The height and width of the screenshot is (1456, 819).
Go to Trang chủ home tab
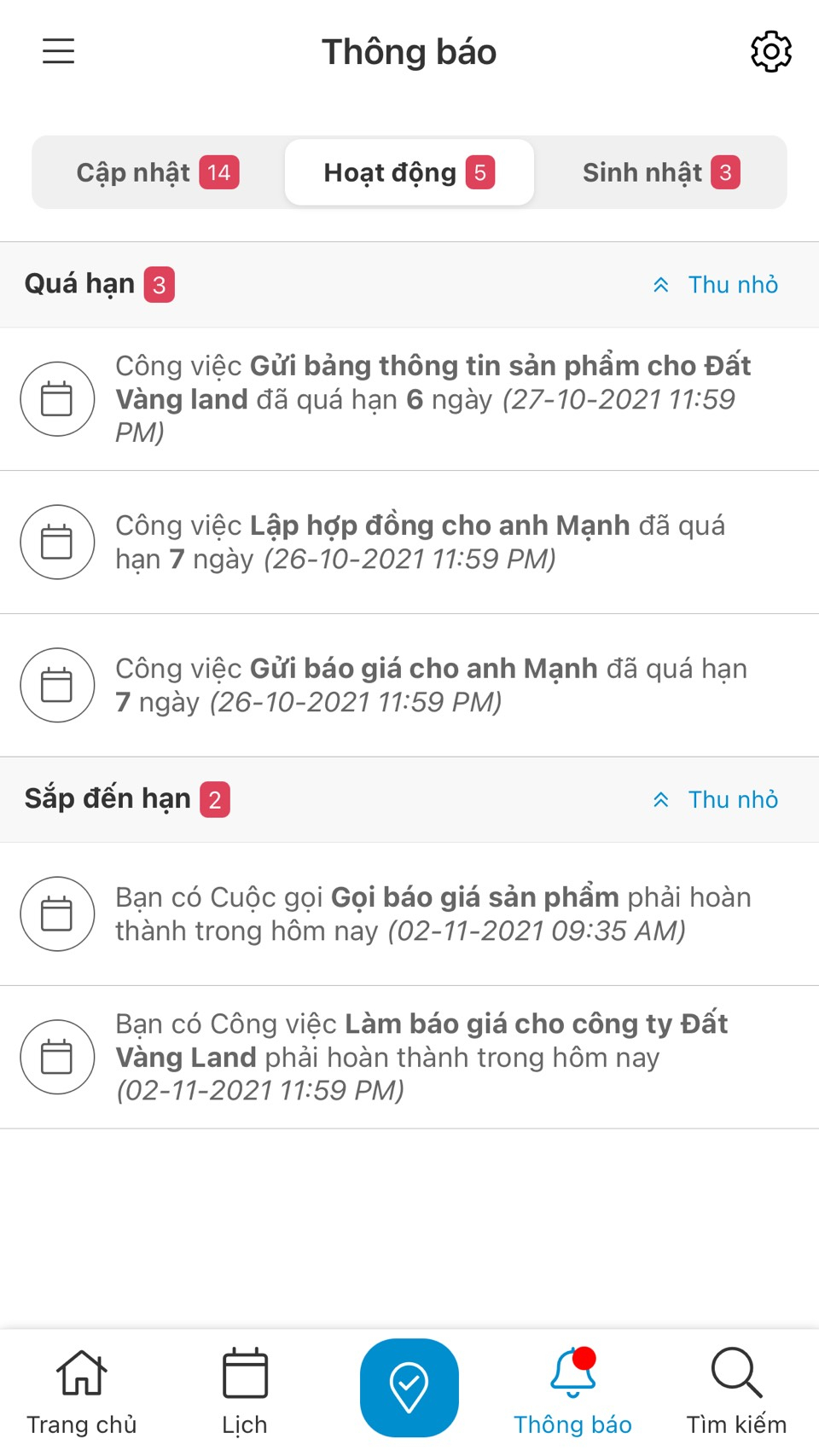82,1390
